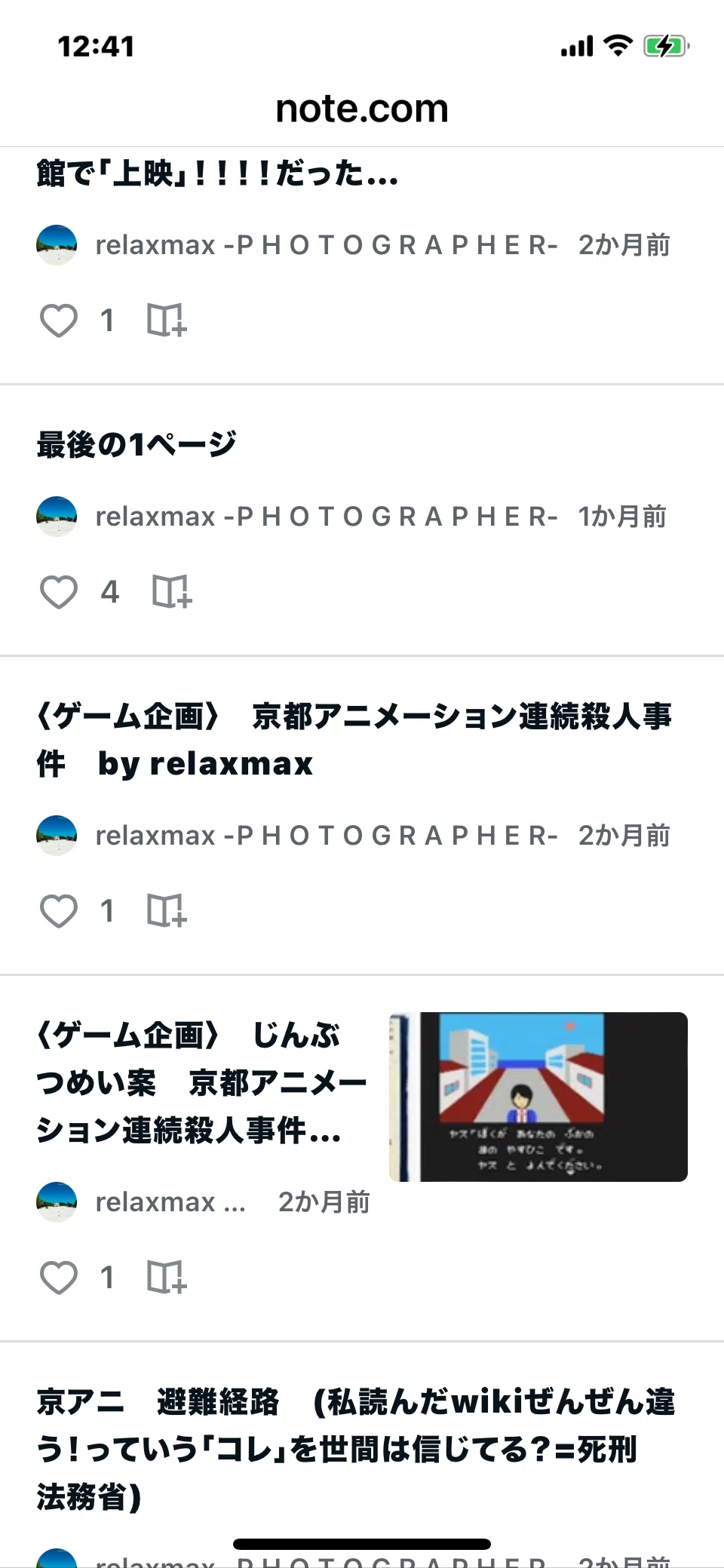Open the article 京アニ 避難経路
This screenshot has height=1568, width=724.
pos(356,1449)
